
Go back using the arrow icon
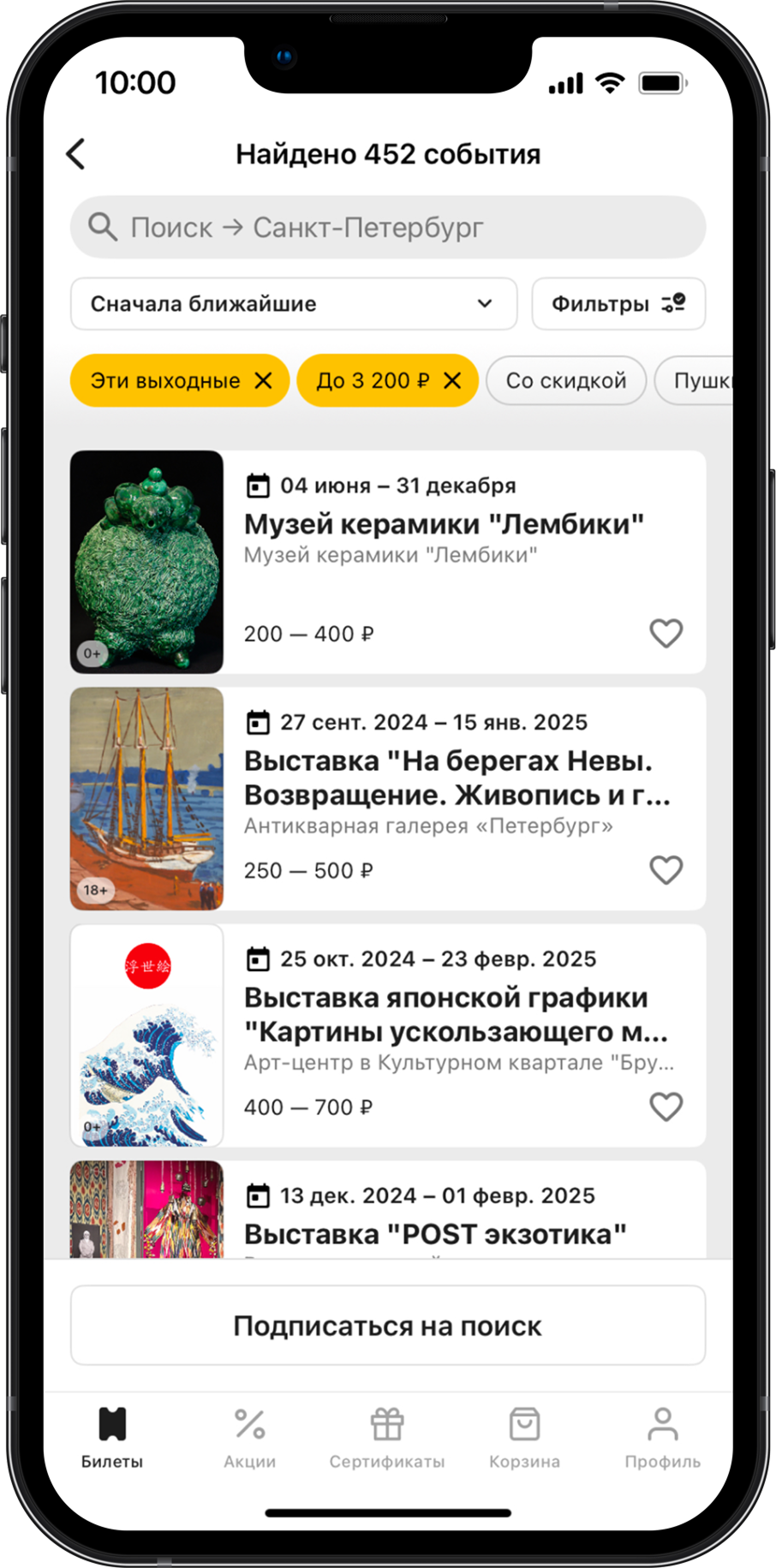tap(76, 154)
